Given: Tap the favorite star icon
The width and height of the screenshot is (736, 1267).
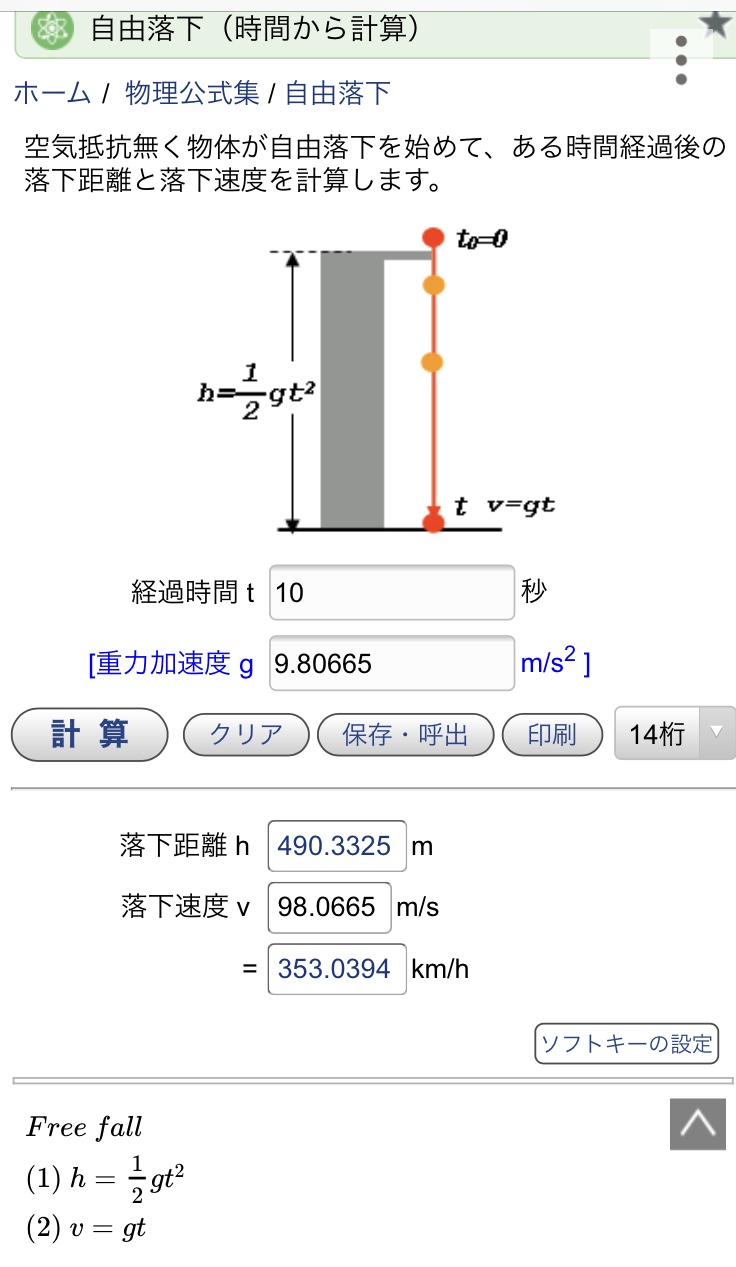Looking at the screenshot, I should (x=715, y=22).
